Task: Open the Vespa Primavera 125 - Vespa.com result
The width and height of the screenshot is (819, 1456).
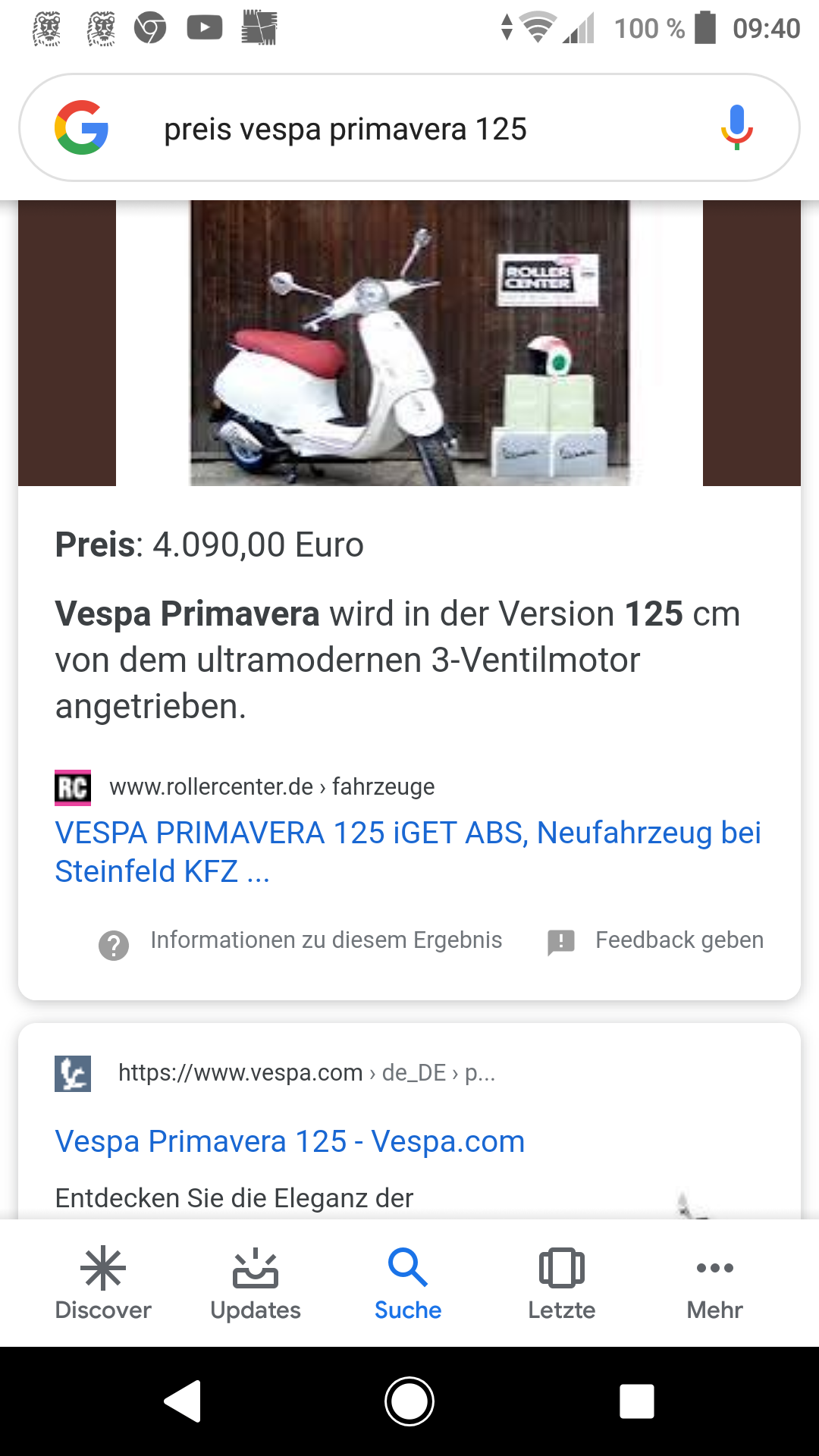Action: click(x=290, y=1141)
